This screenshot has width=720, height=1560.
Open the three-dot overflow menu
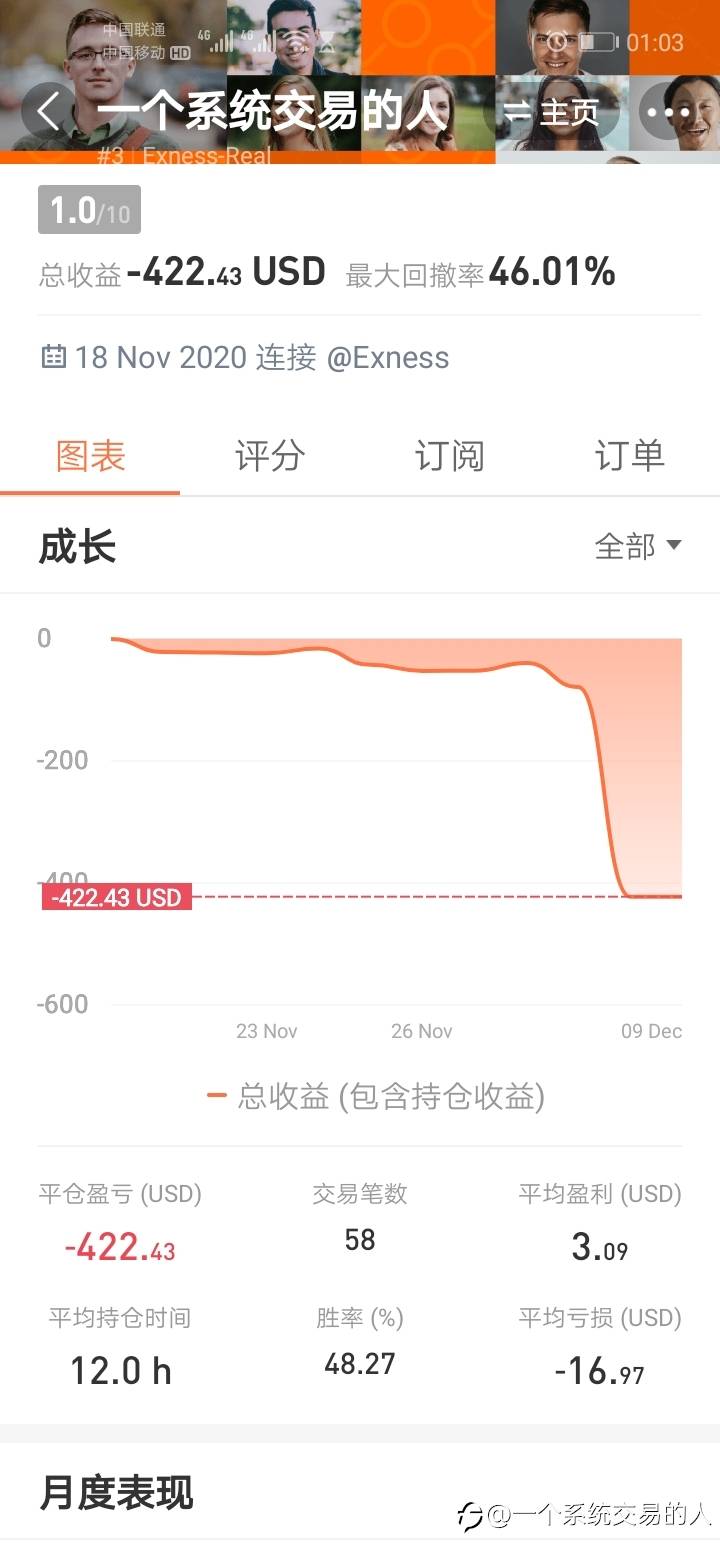(x=667, y=112)
